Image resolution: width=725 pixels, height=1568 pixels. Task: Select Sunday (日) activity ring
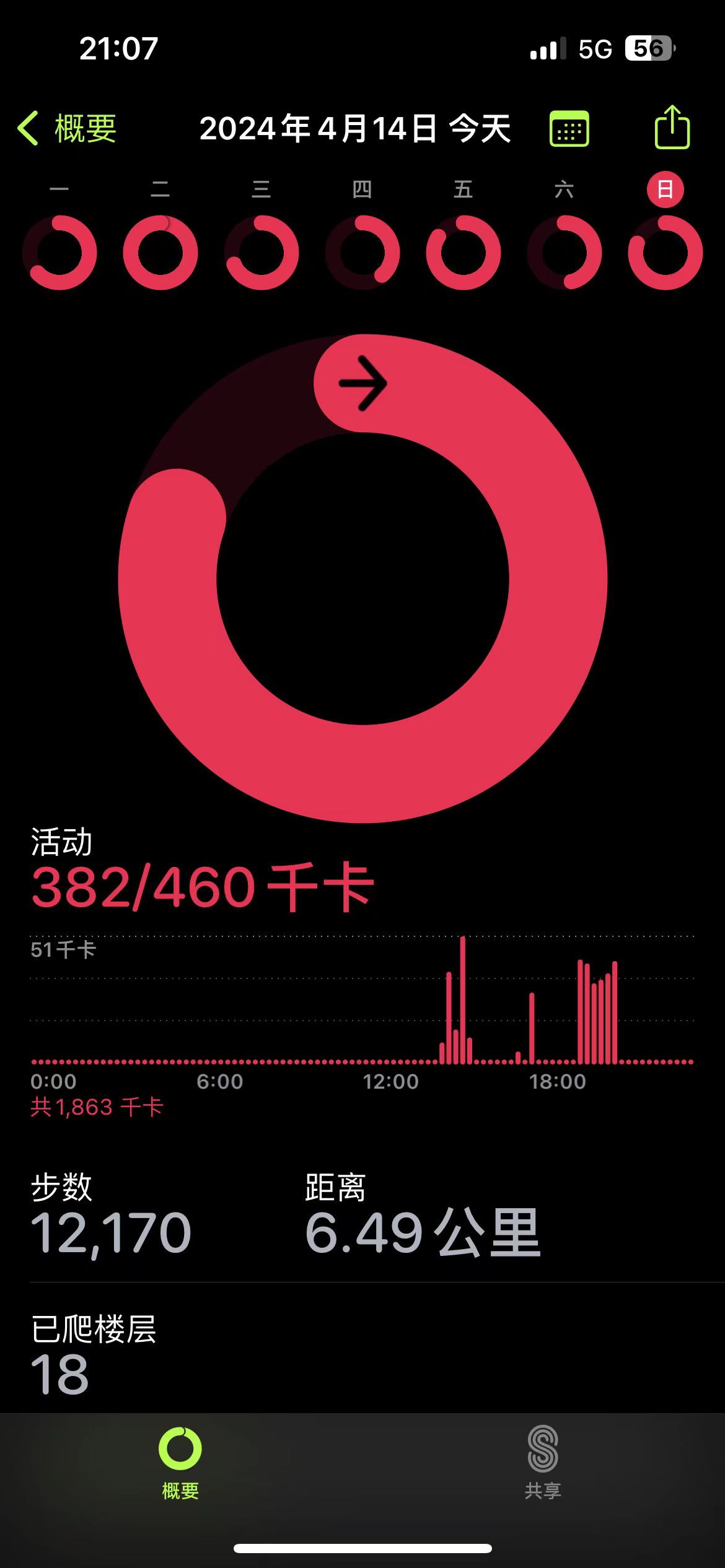coord(666,252)
